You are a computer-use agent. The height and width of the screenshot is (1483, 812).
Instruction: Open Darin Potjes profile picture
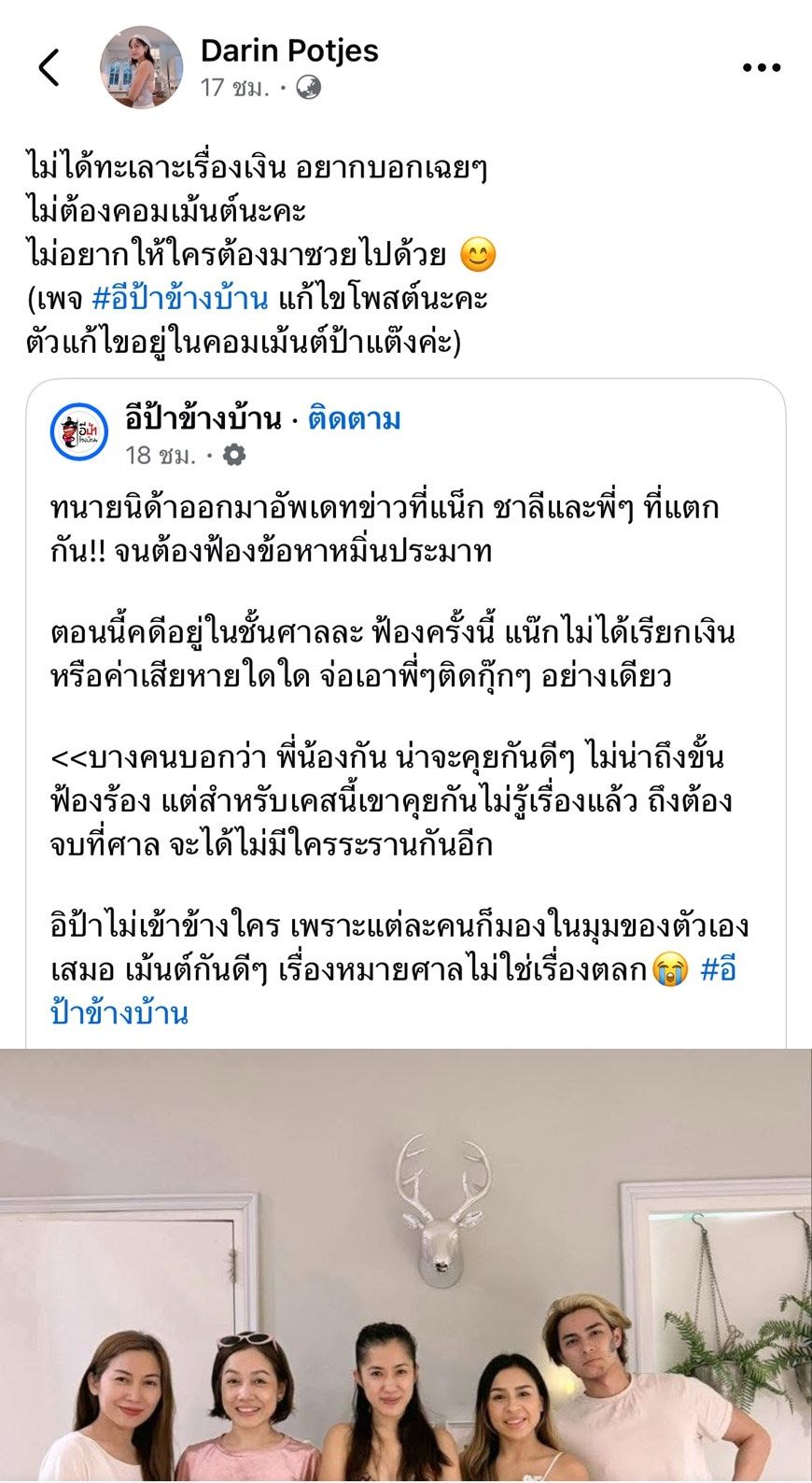click(x=141, y=67)
